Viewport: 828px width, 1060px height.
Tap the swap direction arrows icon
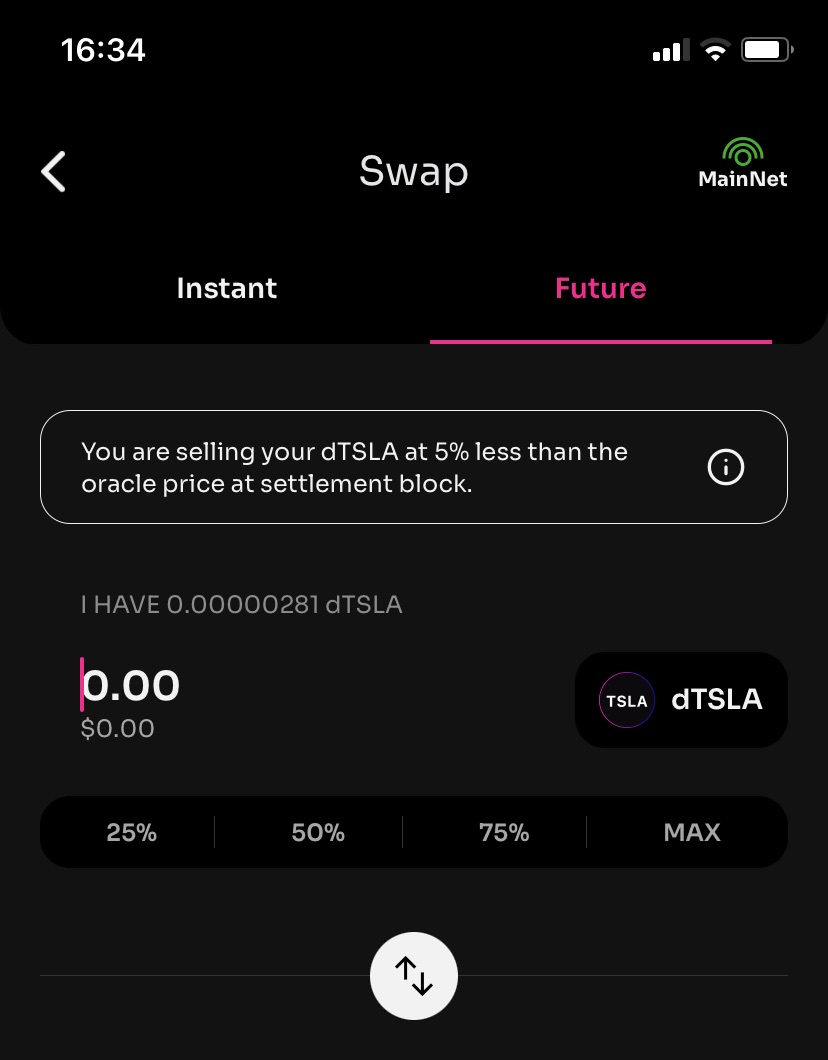[x=414, y=975]
